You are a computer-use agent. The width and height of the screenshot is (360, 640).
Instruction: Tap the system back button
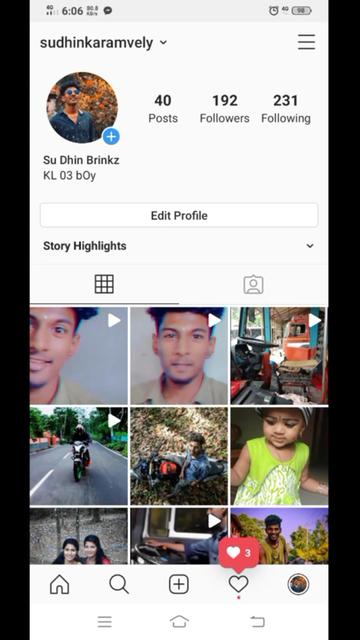257,622
